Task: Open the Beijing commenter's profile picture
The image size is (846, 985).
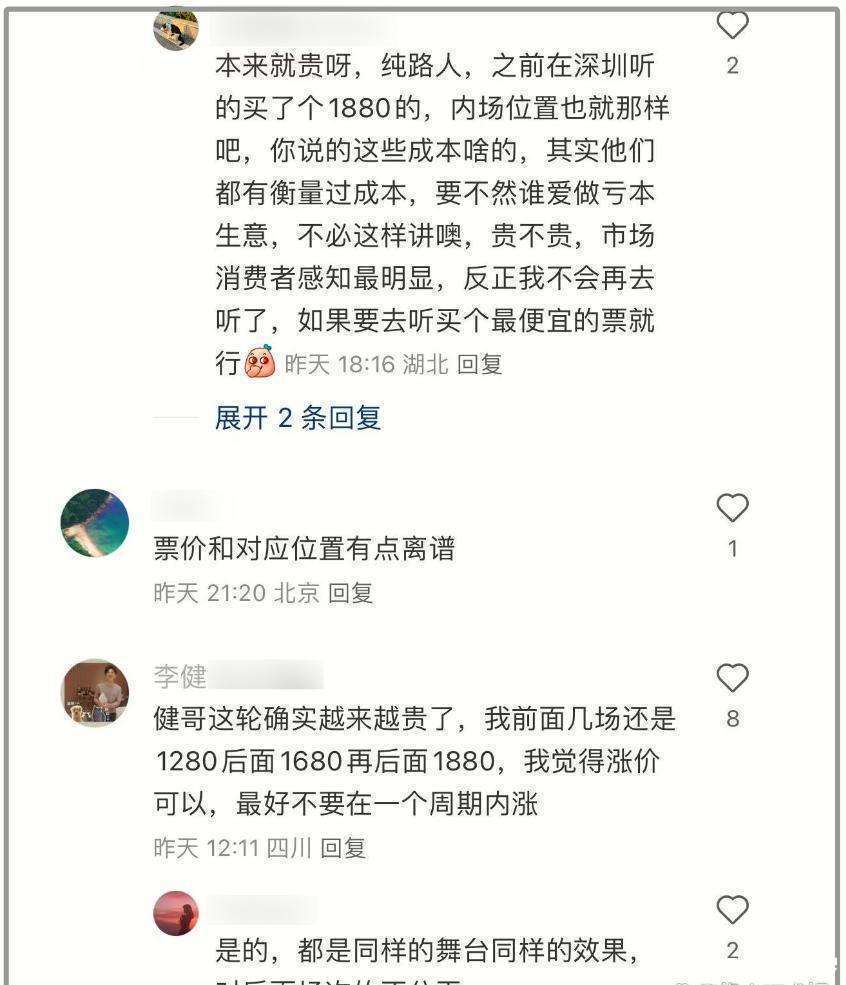Action: click(95, 523)
